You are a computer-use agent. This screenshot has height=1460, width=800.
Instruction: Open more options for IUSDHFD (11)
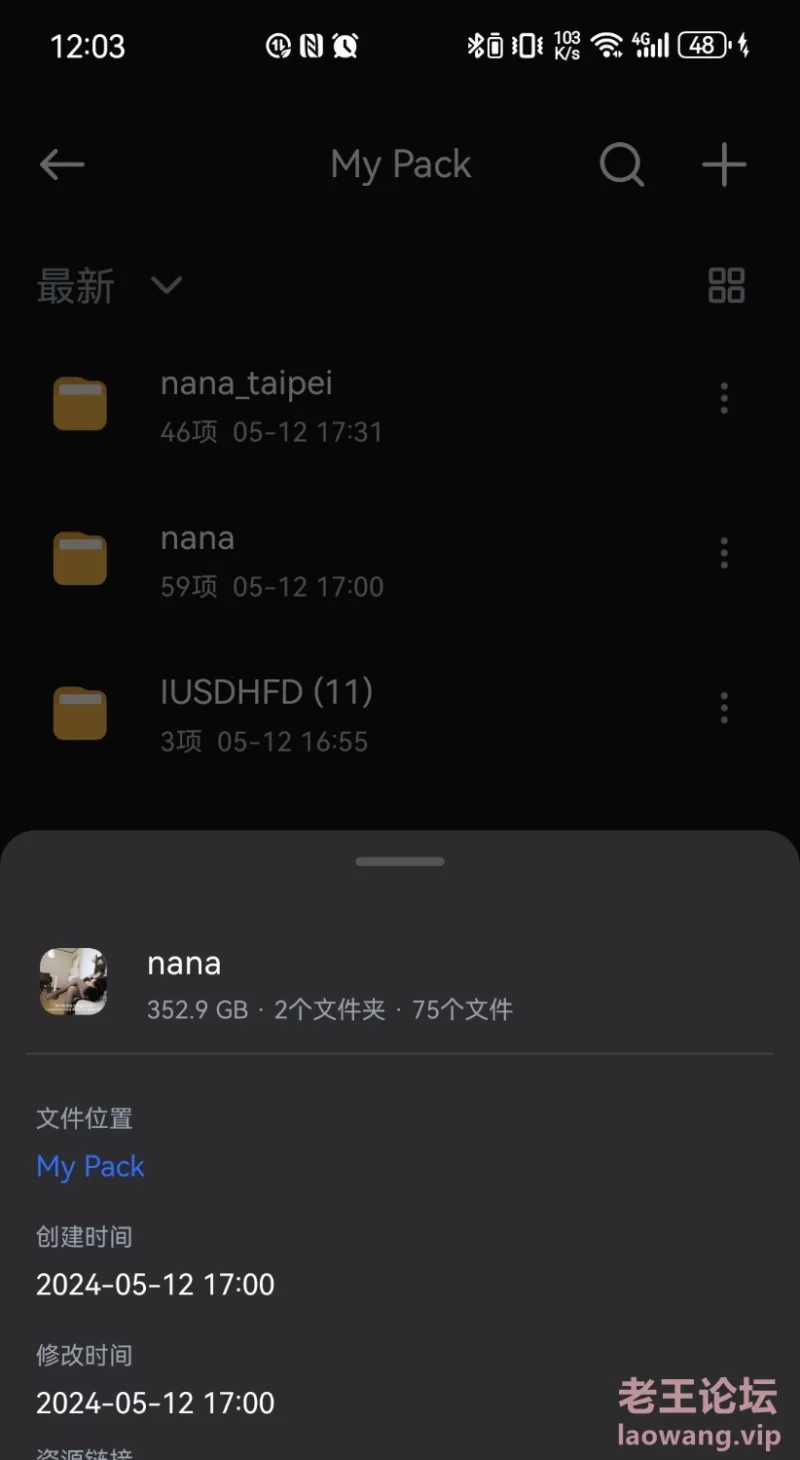coord(724,708)
